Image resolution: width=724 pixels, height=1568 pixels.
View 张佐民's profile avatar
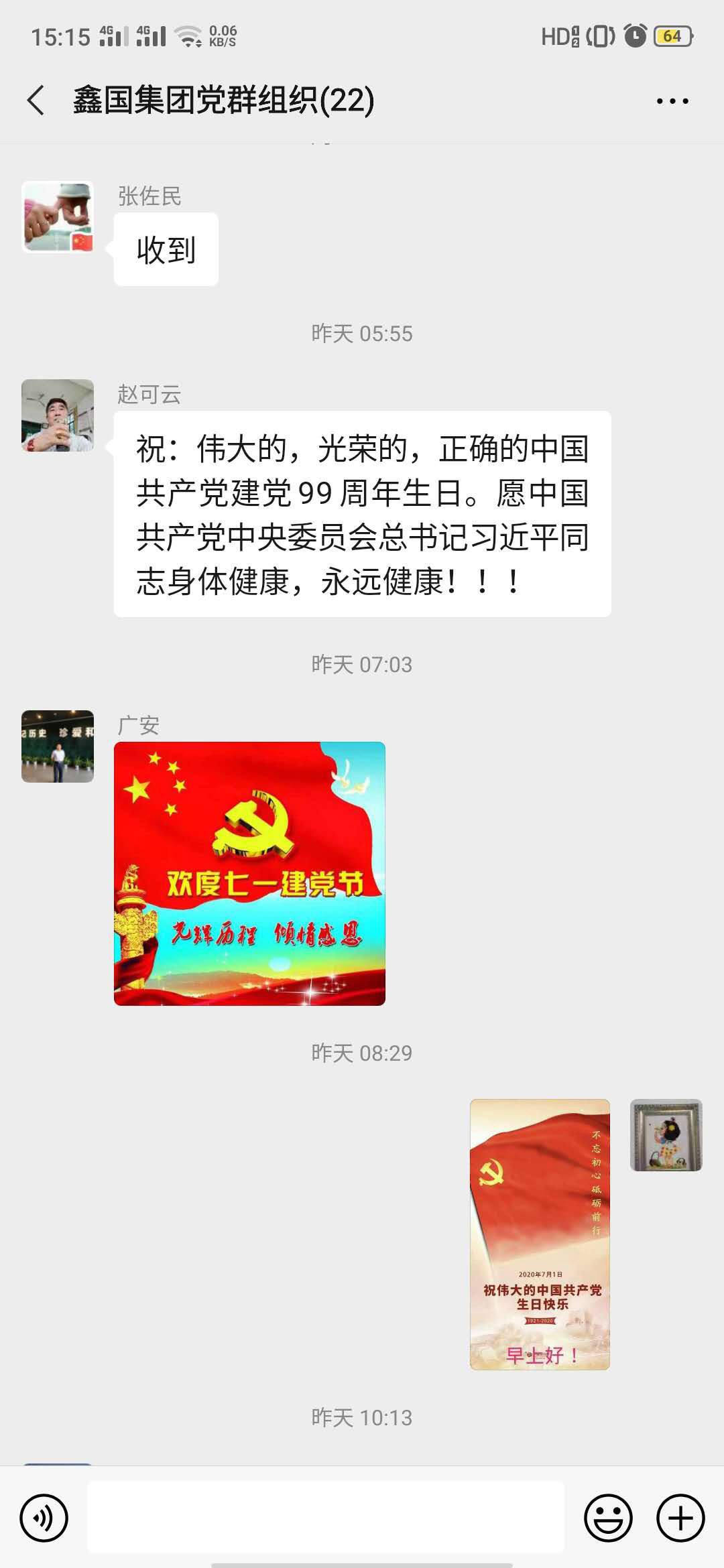coord(58,217)
